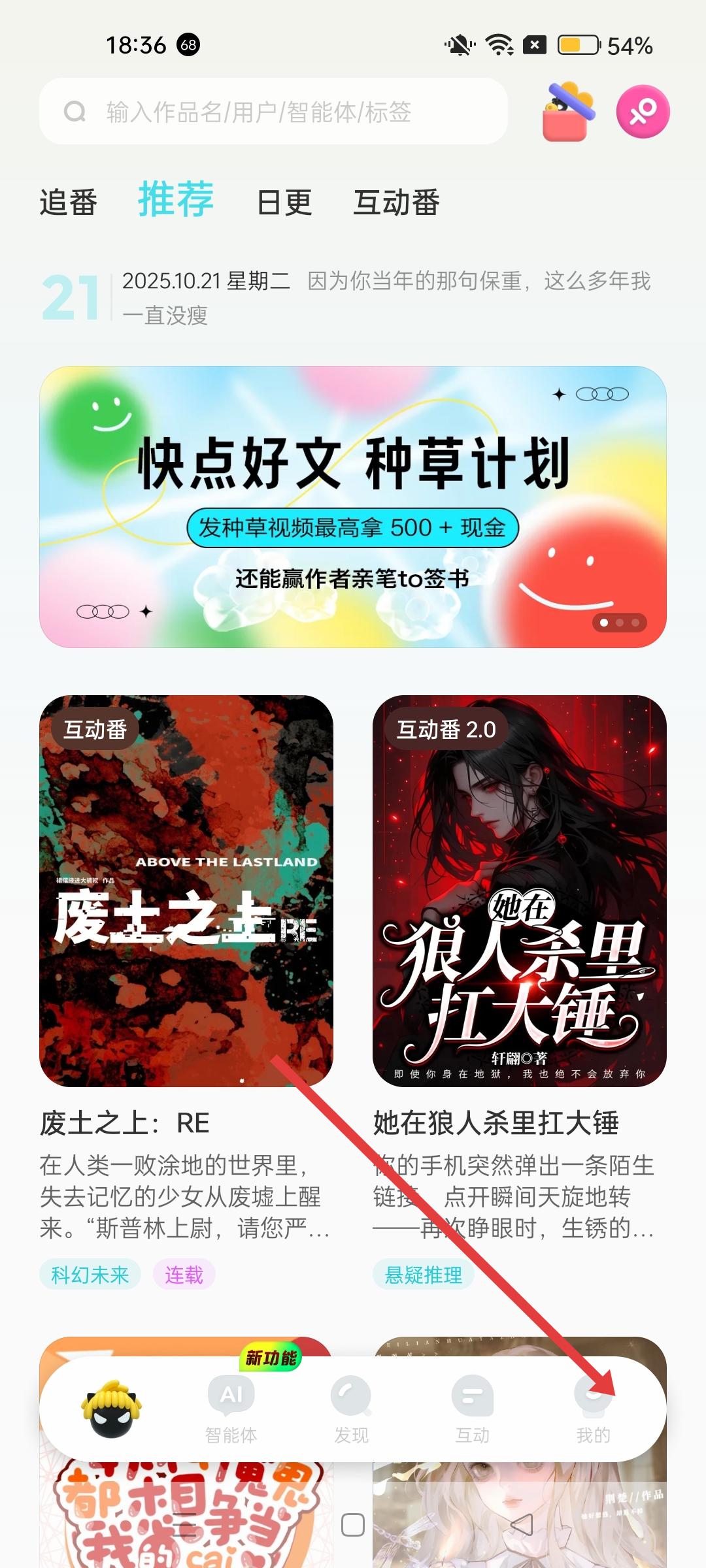Screen dimensions: 706x1568
Task: Select the 悬疑推理 tag chip
Action: coord(424,1274)
